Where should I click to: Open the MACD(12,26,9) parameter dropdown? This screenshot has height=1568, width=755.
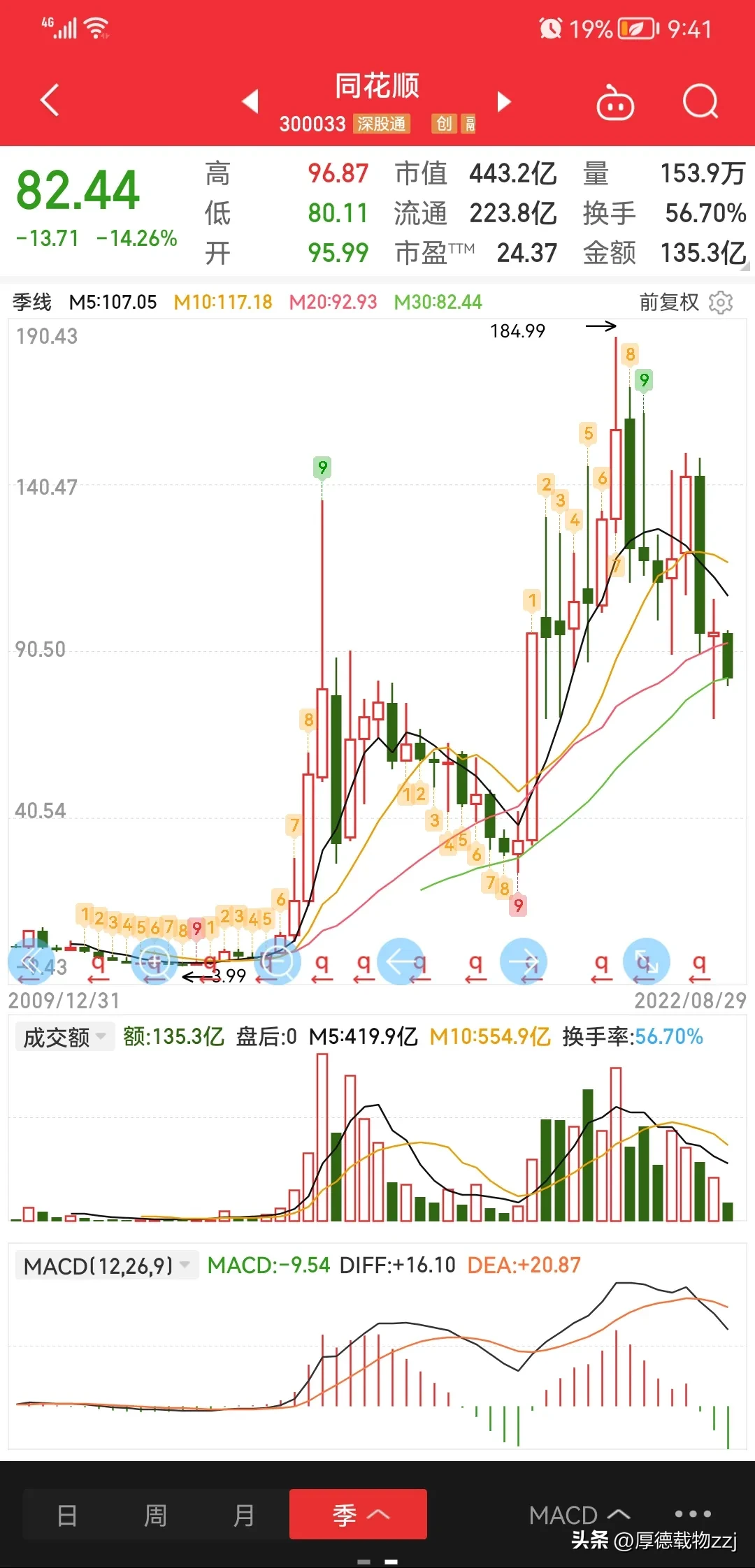click(x=106, y=1265)
